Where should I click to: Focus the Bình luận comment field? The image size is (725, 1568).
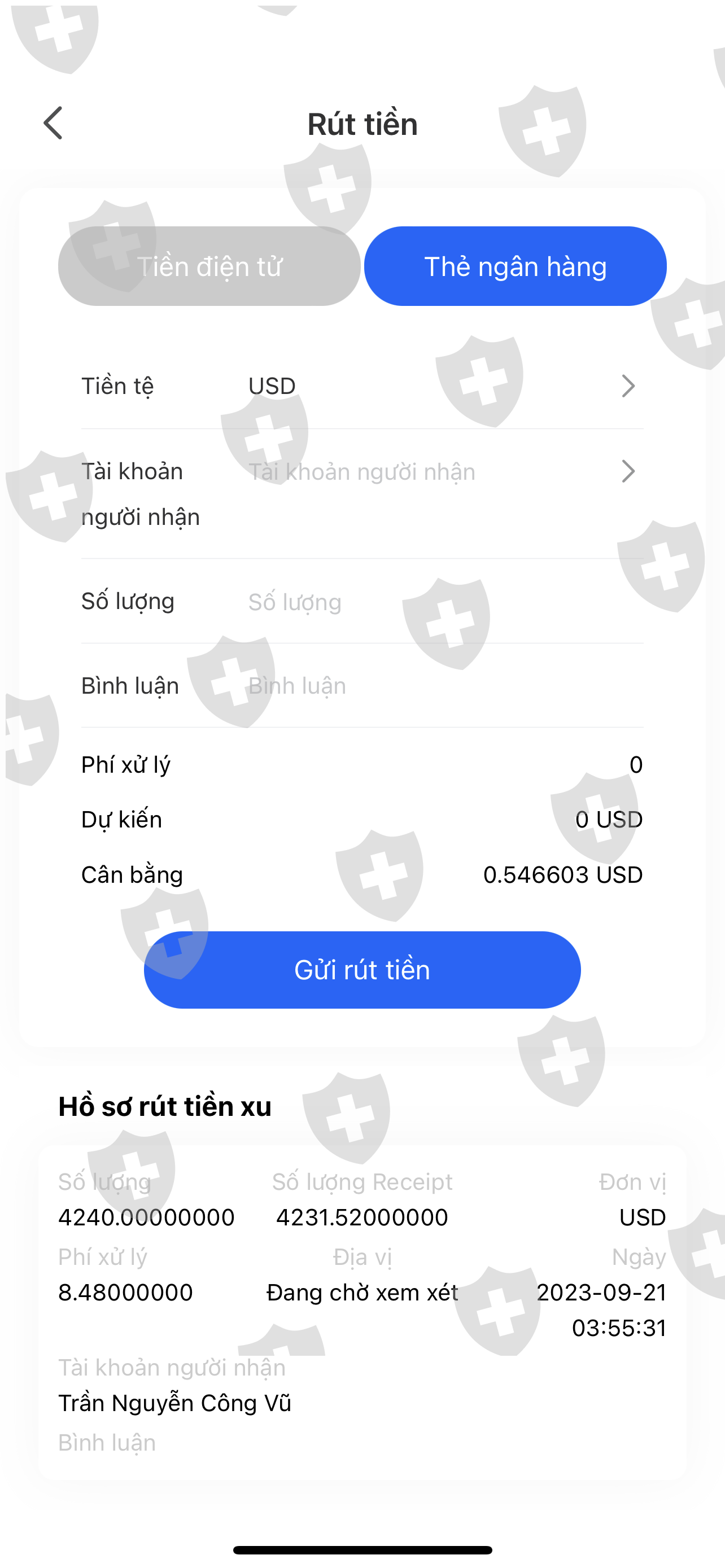pyautogui.click(x=444, y=686)
